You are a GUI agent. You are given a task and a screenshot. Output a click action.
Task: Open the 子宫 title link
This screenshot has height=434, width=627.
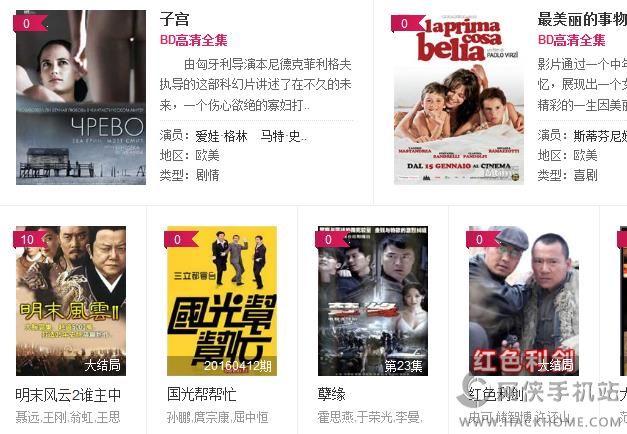tap(175, 19)
